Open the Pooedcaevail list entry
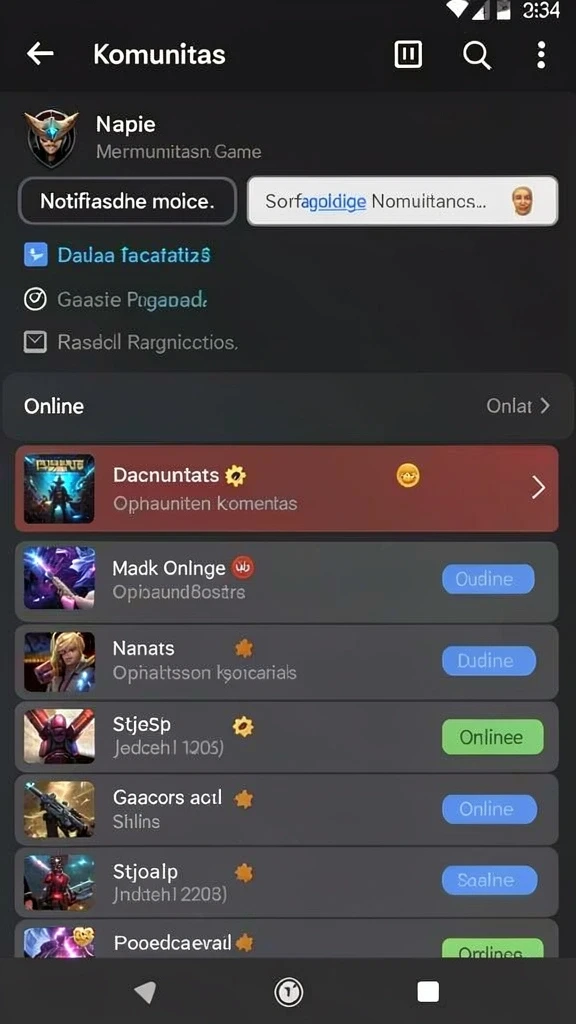576x1024 pixels. (x=287, y=939)
